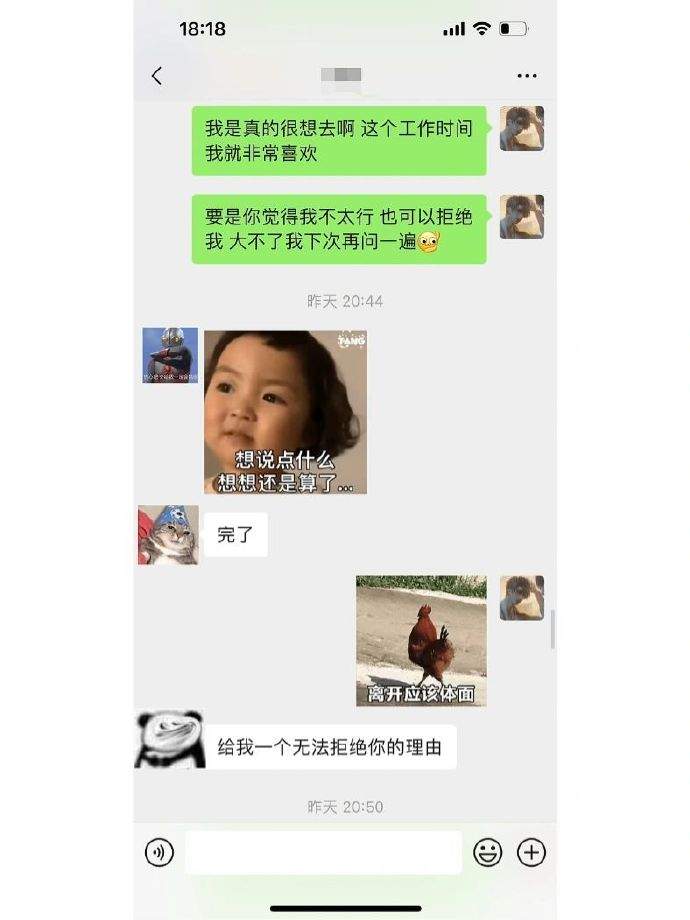Image resolution: width=690 pixels, height=920 pixels.
Task: View the 想说点什么 child sticker
Action: coord(285,412)
